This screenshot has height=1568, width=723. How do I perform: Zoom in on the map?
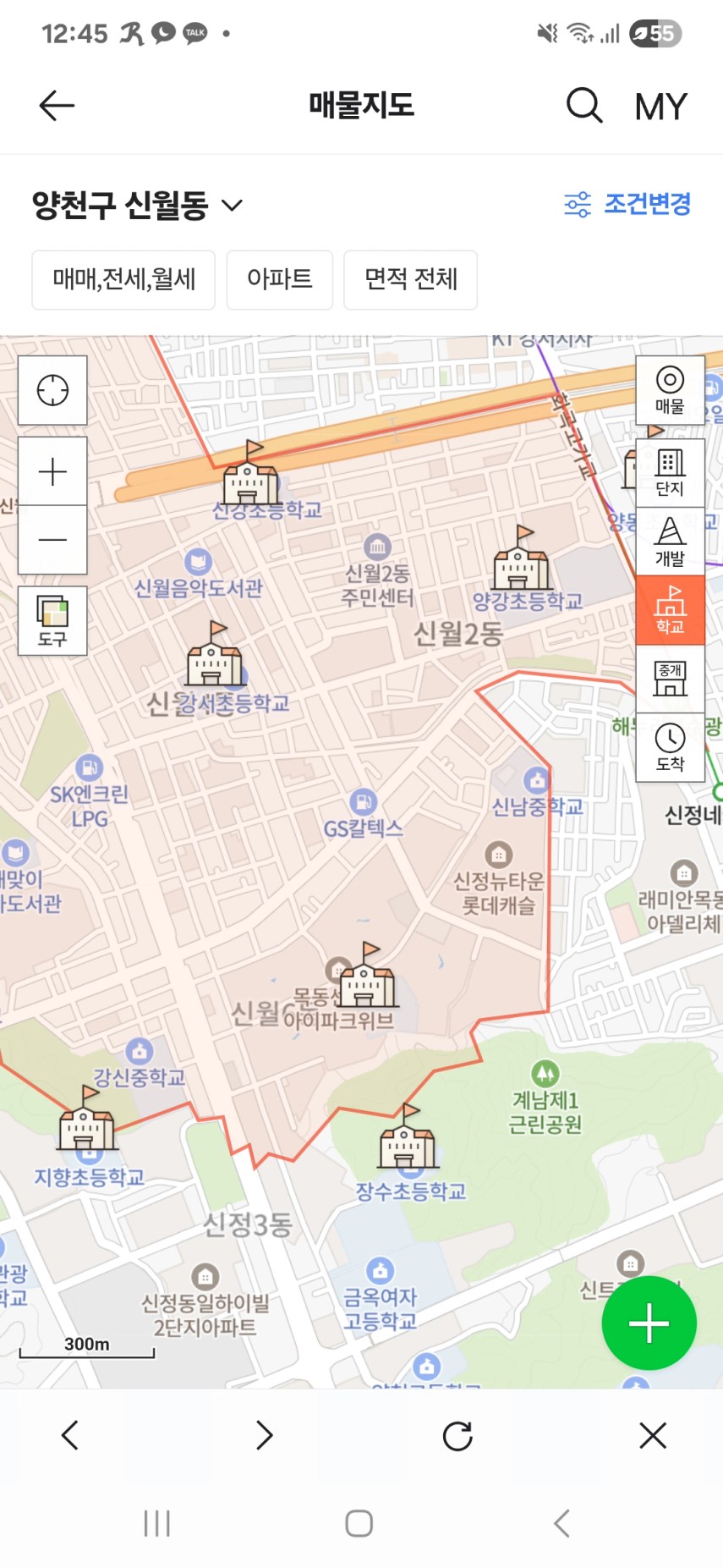[x=52, y=471]
